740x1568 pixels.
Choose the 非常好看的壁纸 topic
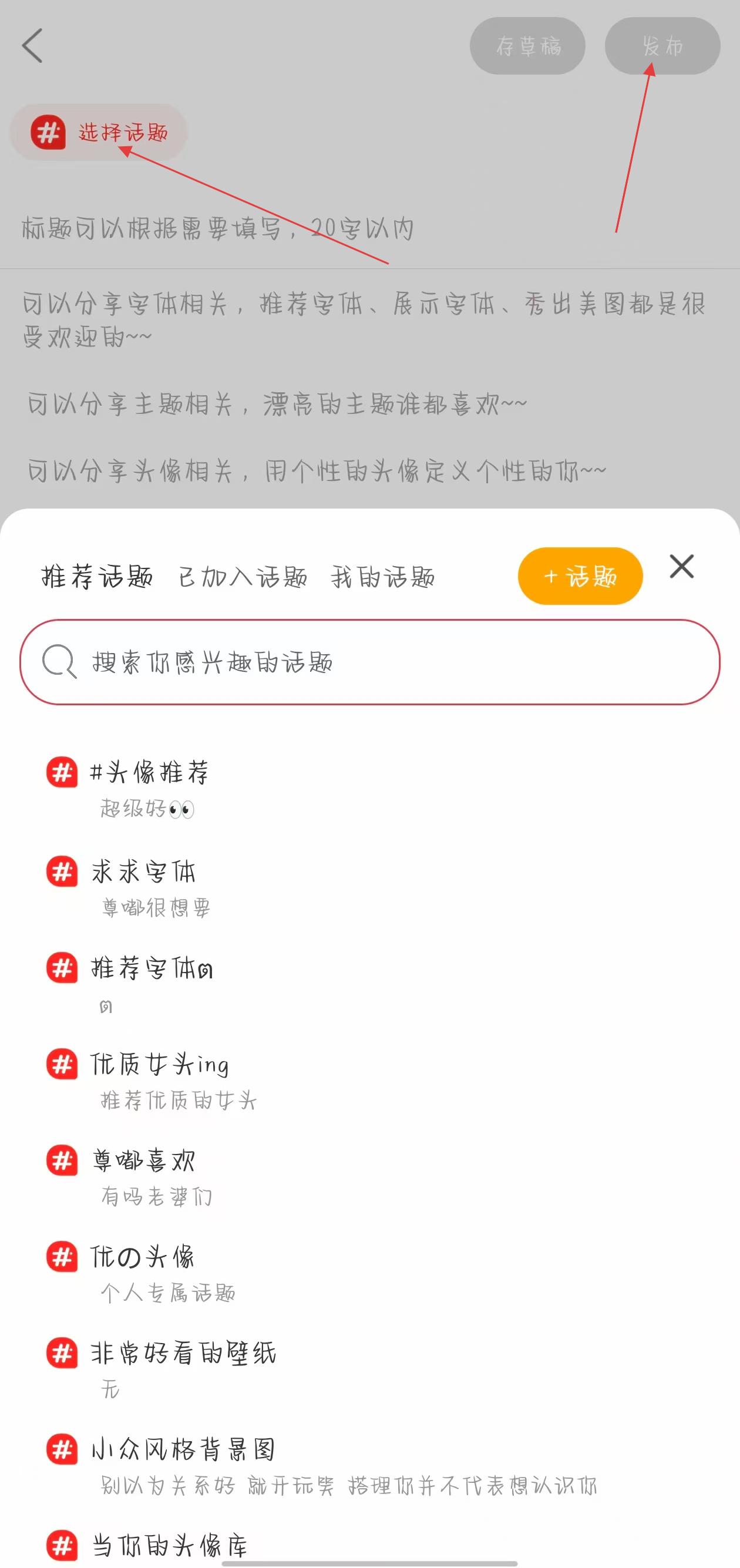[183, 1354]
